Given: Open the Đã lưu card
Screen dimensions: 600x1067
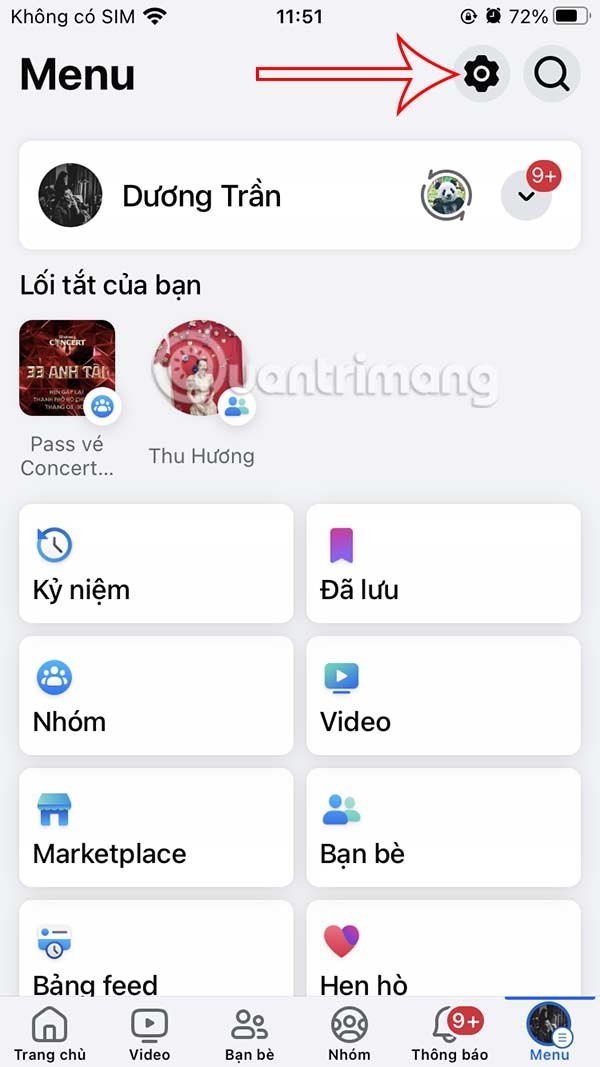Looking at the screenshot, I should (x=443, y=564).
